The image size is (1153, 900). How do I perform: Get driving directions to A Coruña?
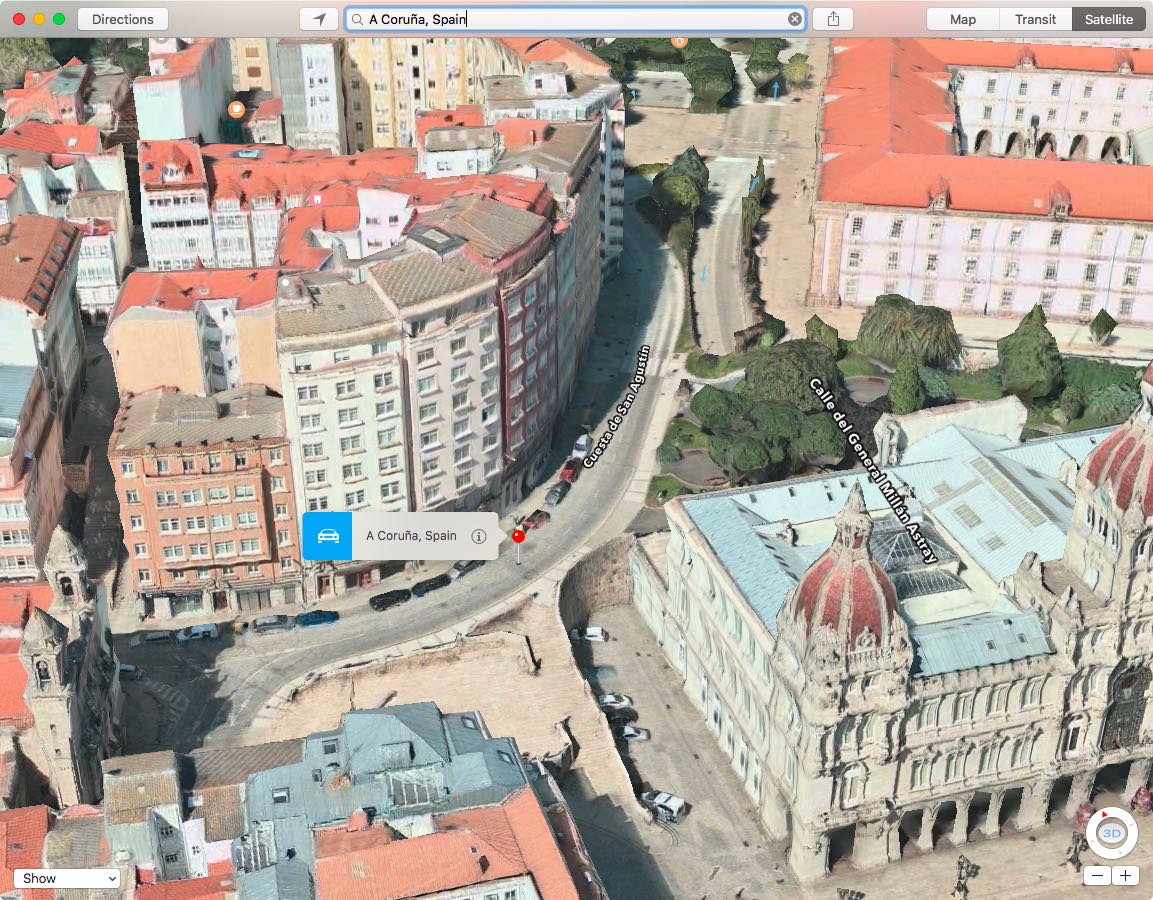pyautogui.click(x=327, y=536)
